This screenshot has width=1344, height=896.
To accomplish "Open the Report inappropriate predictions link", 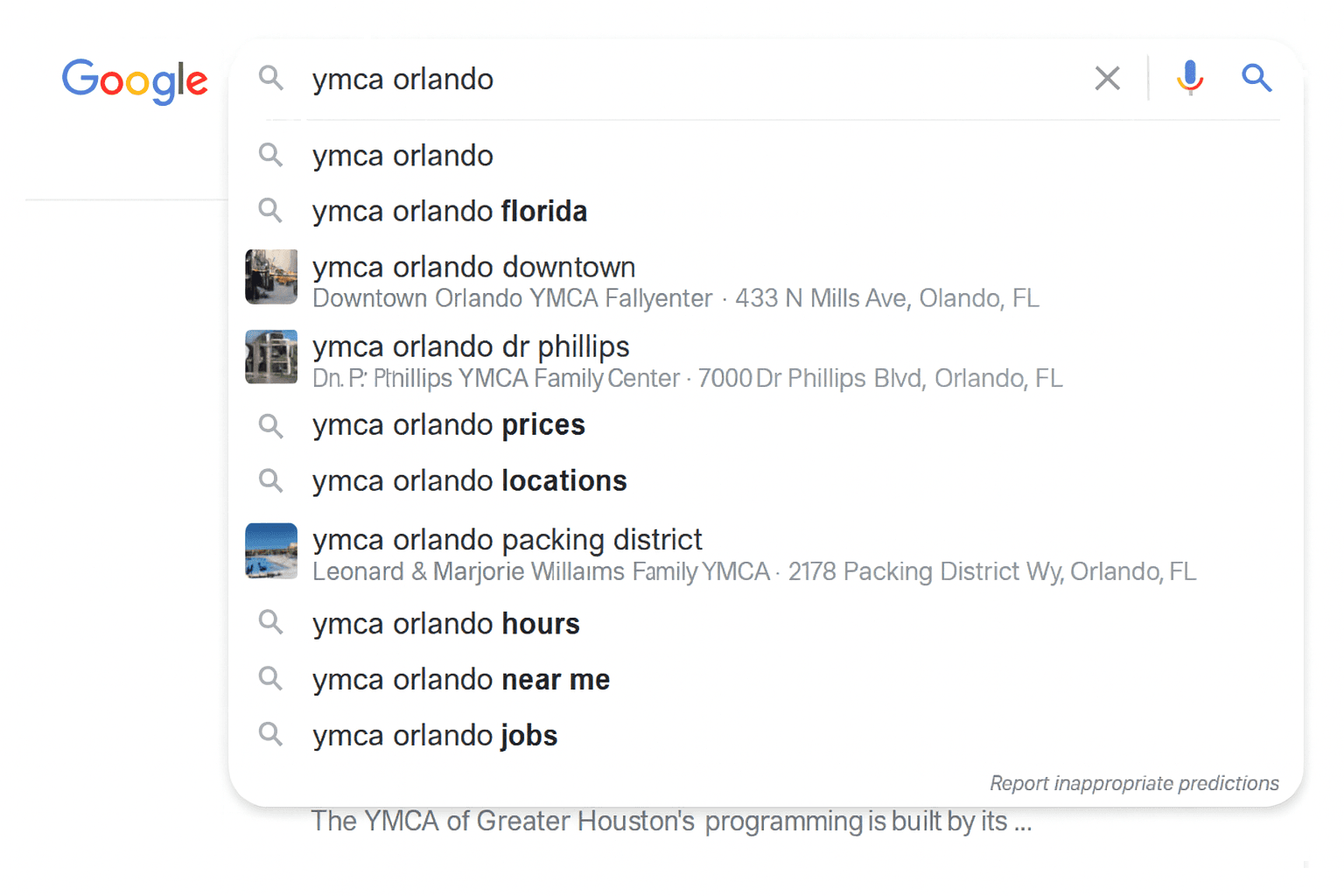I will point(1134,783).
